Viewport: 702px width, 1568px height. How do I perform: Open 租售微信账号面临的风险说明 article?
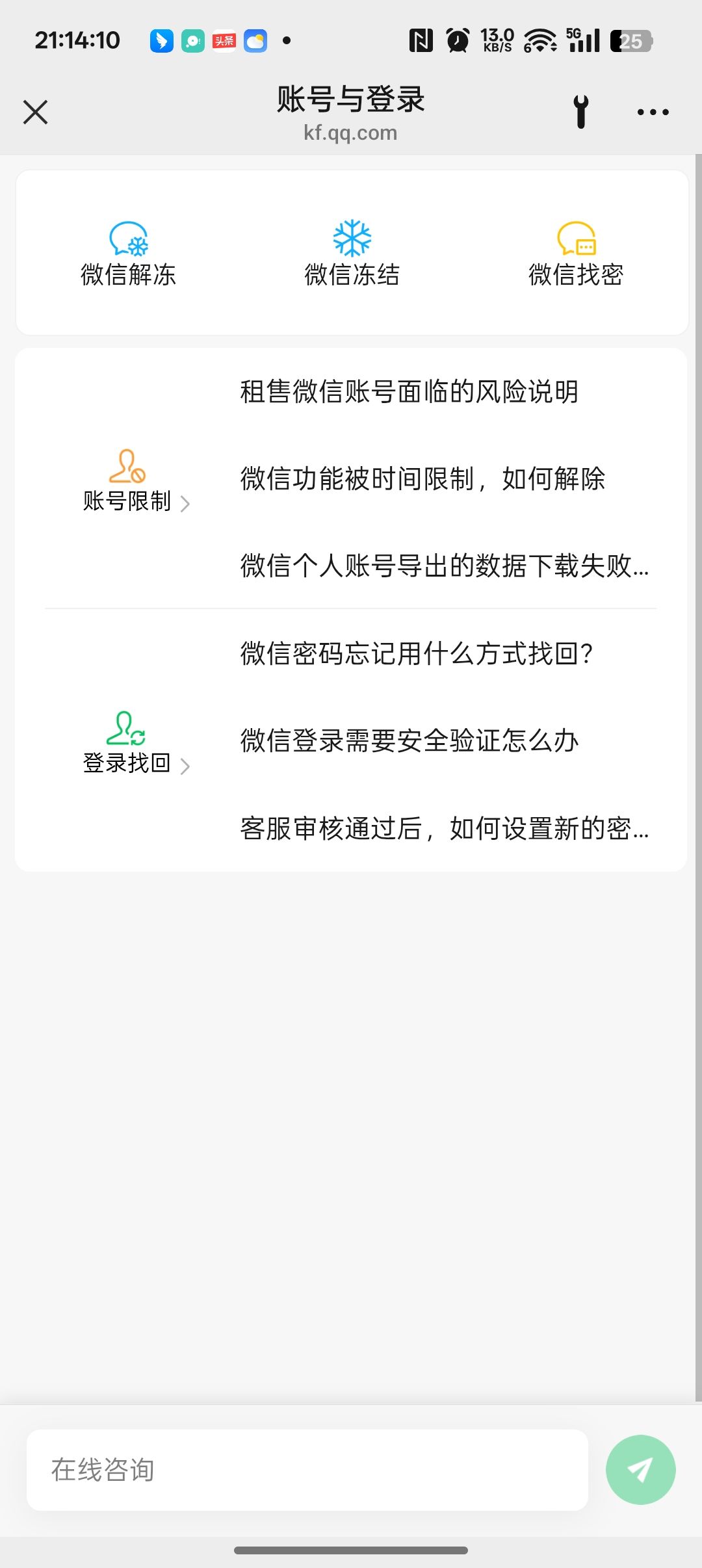click(409, 392)
